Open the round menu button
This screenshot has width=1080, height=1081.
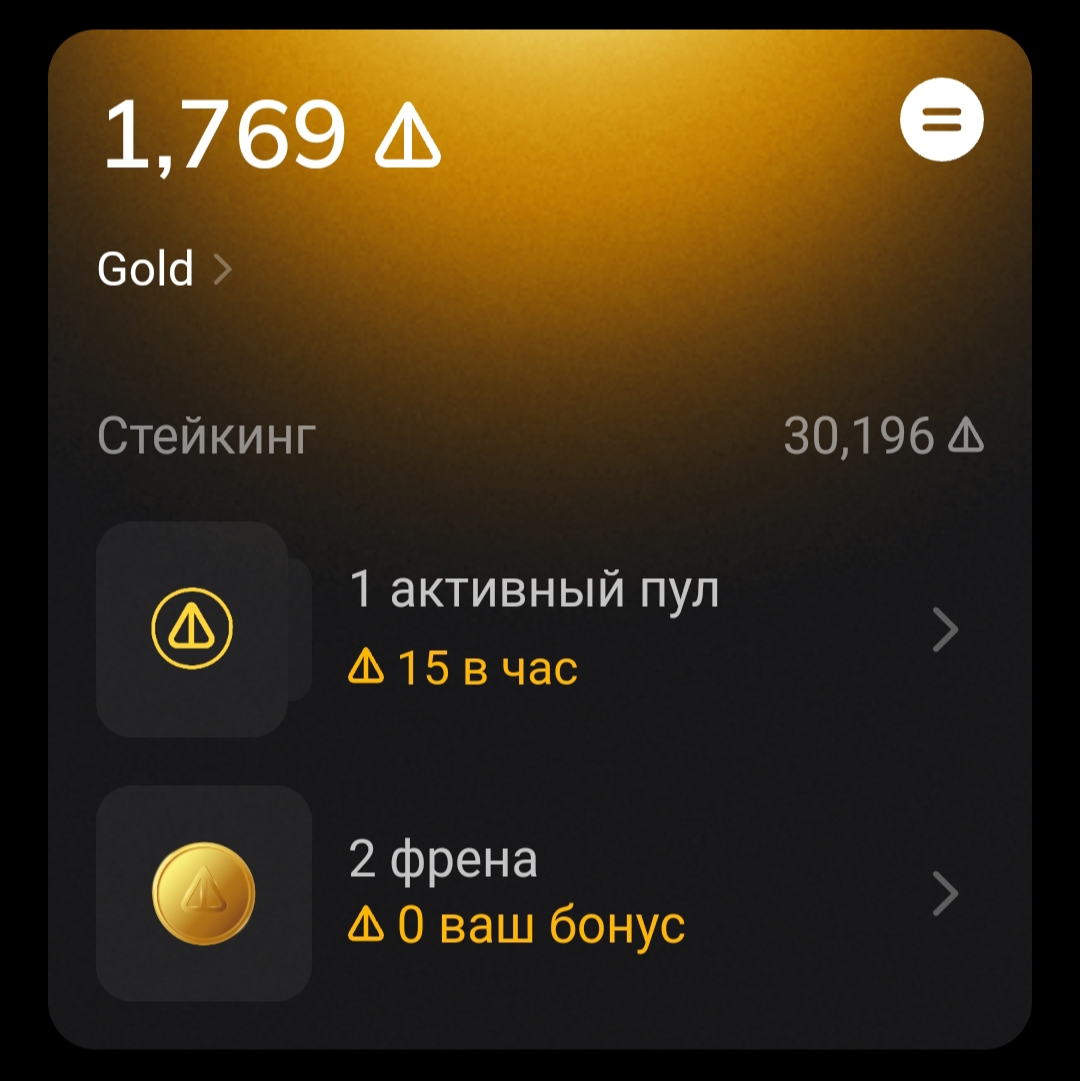pyautogui.click(x=941, y=120)
